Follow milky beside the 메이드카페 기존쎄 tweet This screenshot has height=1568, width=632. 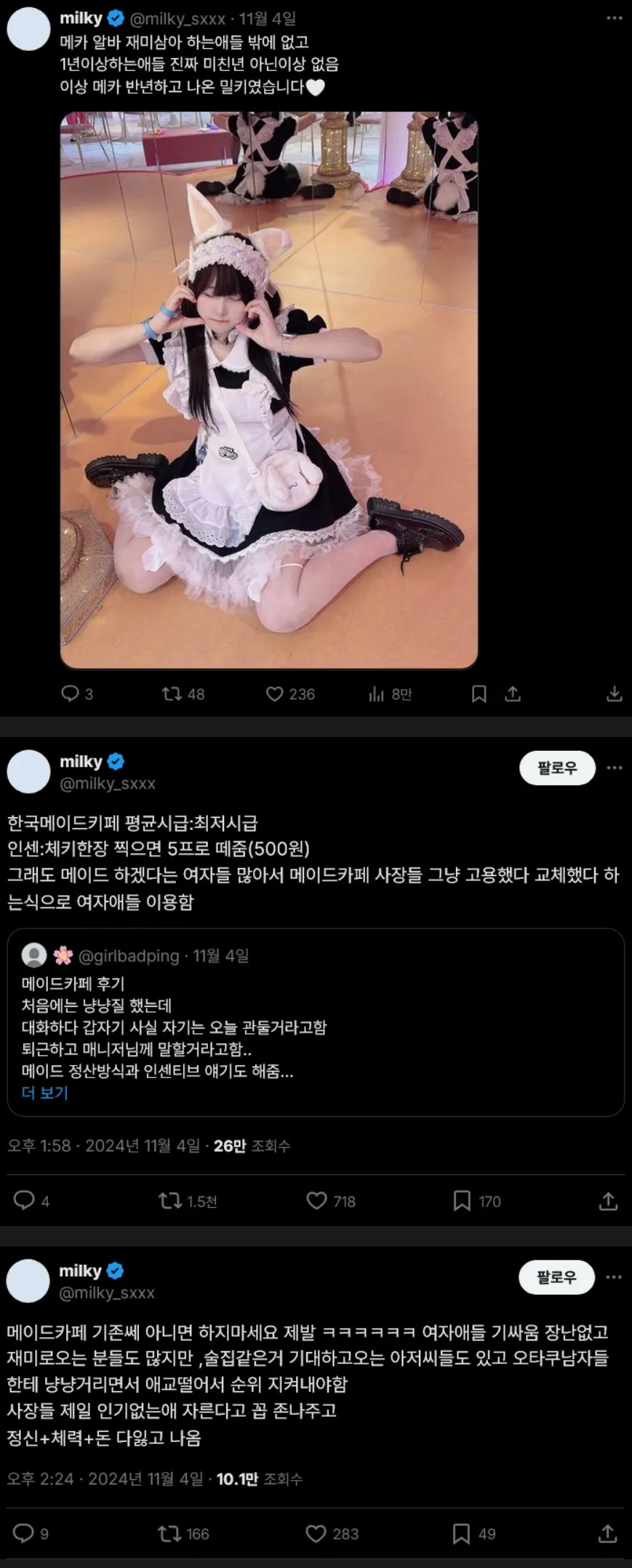pos(556,1277)
